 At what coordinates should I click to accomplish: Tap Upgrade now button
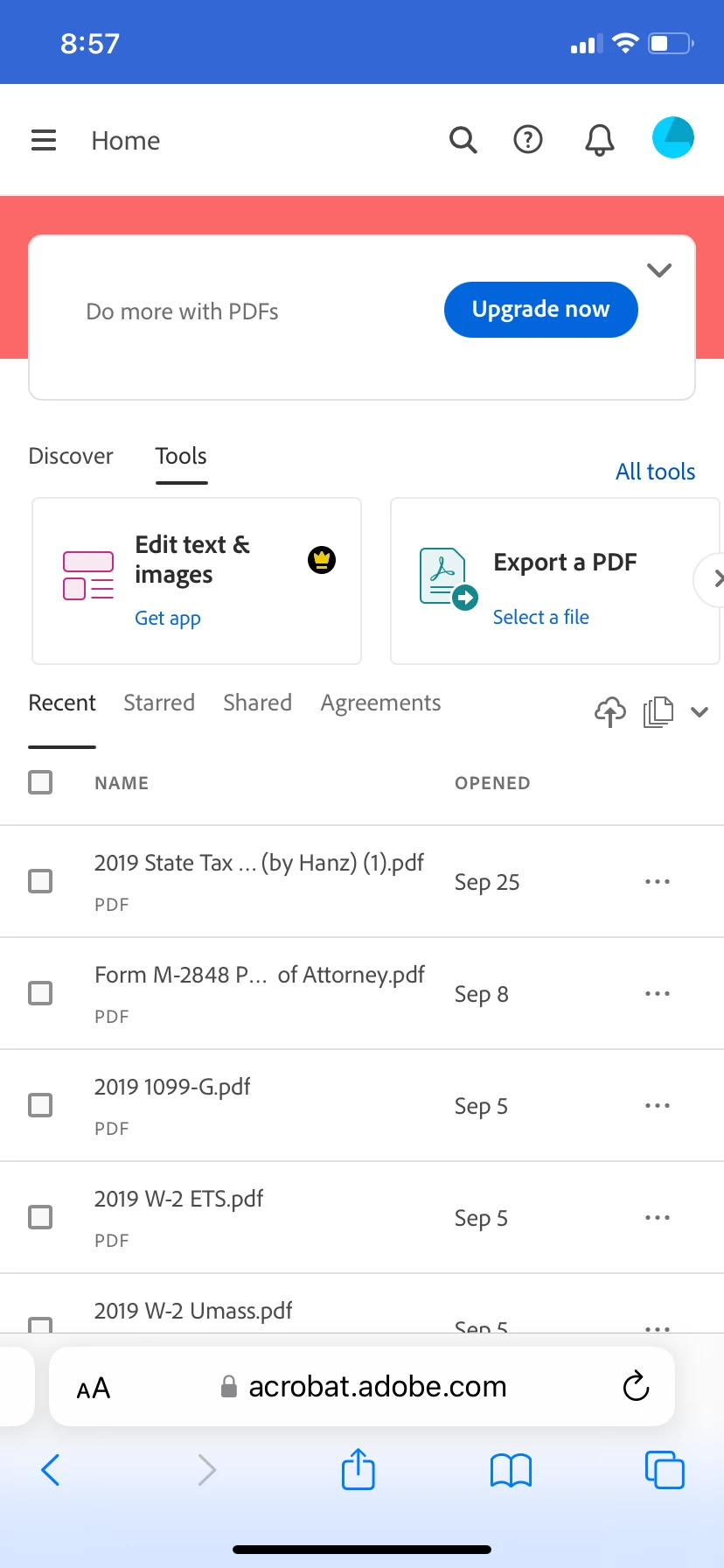pyautogui.click(x=540, y=310)
